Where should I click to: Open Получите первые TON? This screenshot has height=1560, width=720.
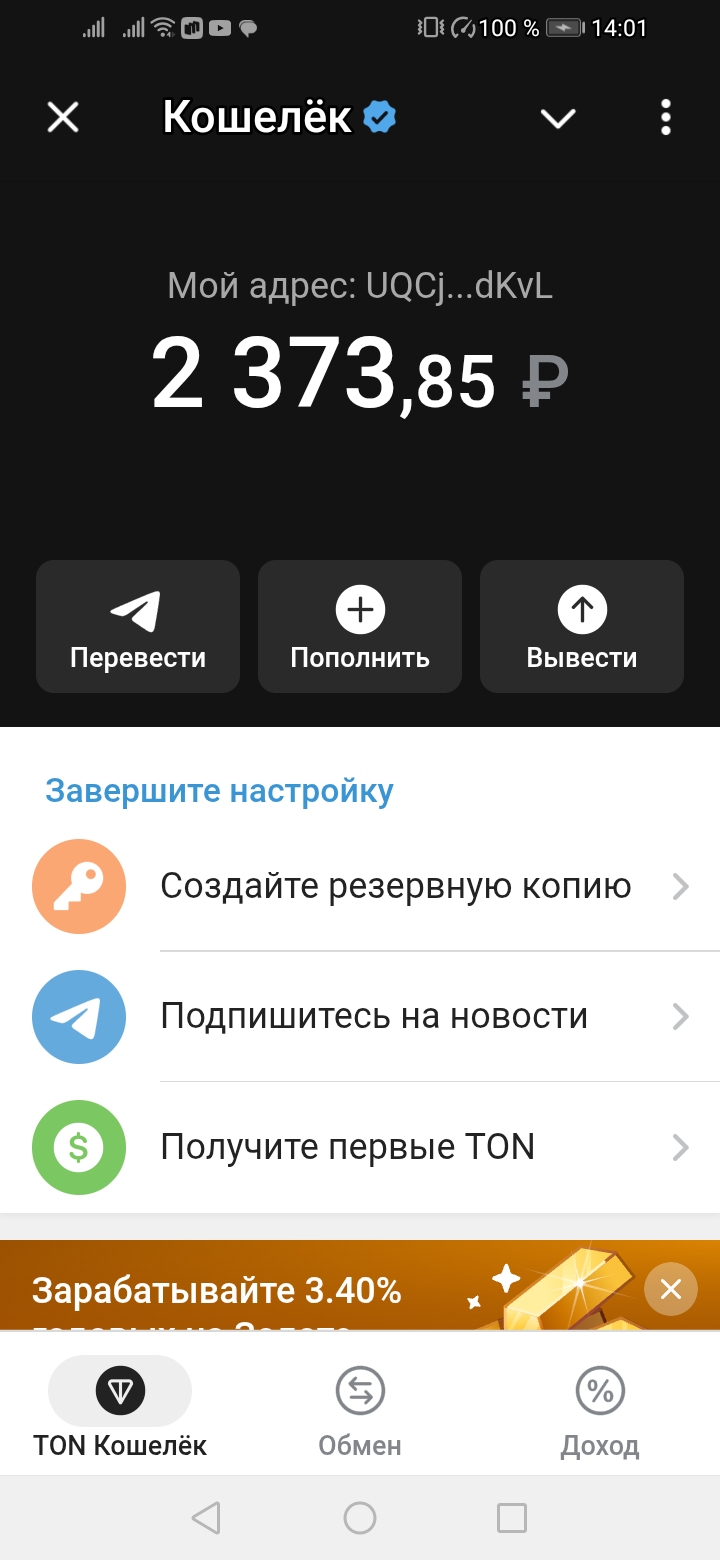pyautogui.click(x=395, y=1147)
